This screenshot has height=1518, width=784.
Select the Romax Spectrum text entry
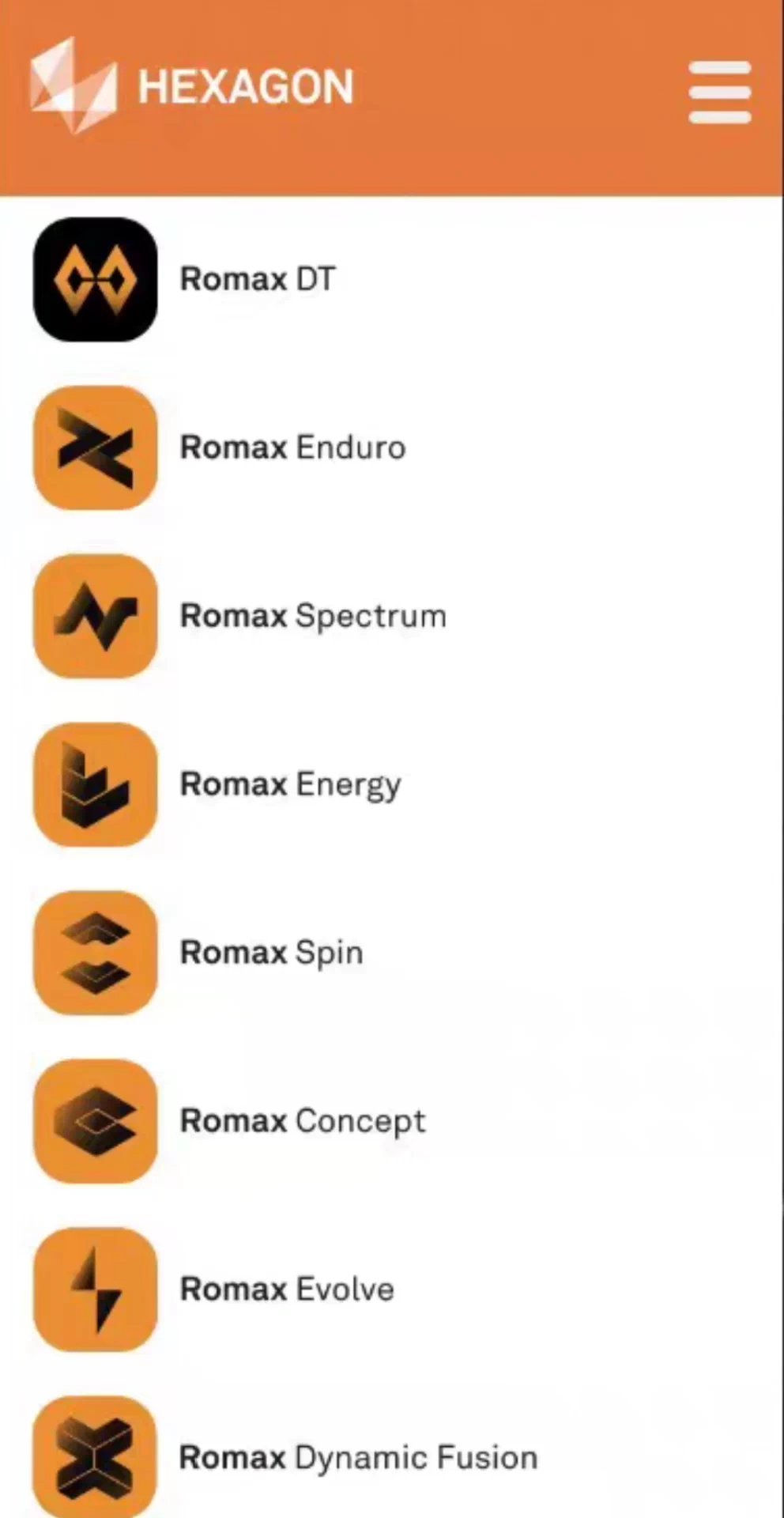coord(313,615)
